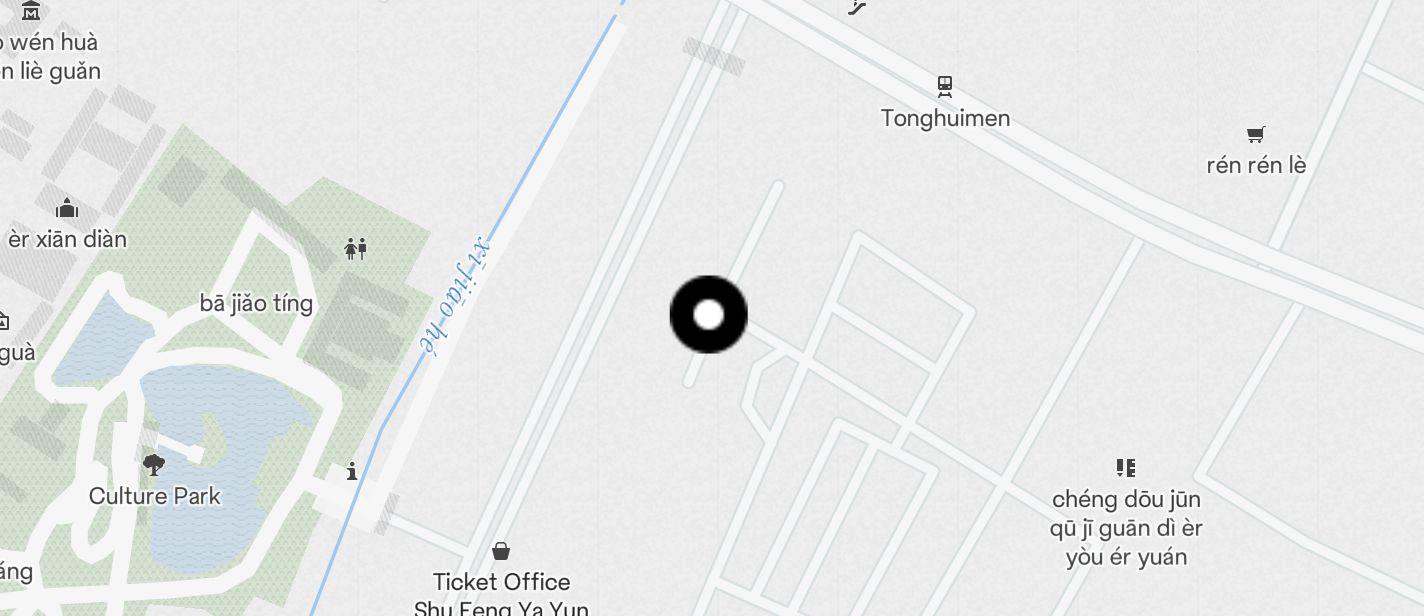Viewport: 1424px width, 616px height.
Task: Tap the Tonghuimen station marker
Action: 945,86
